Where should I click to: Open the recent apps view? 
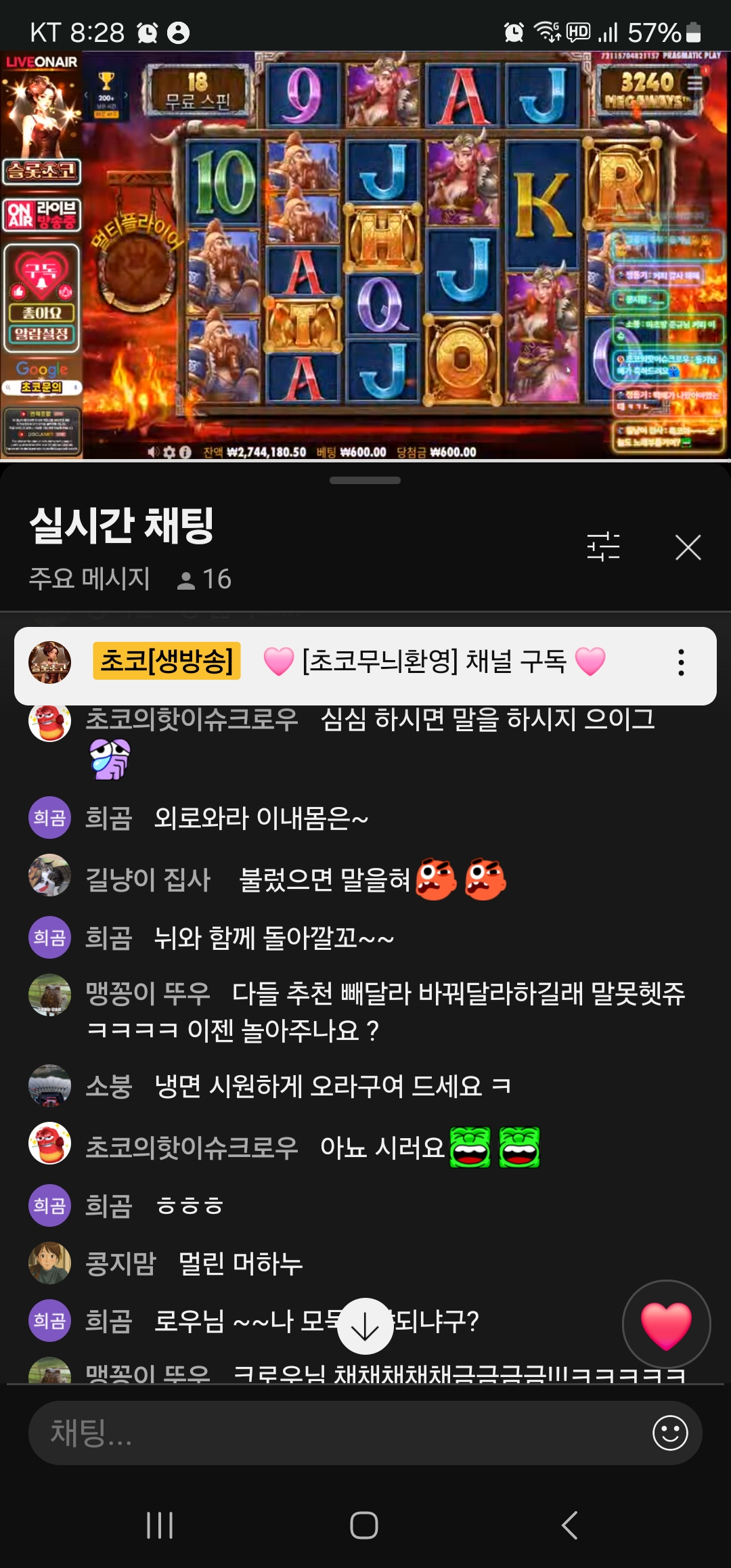point(160,1525)
